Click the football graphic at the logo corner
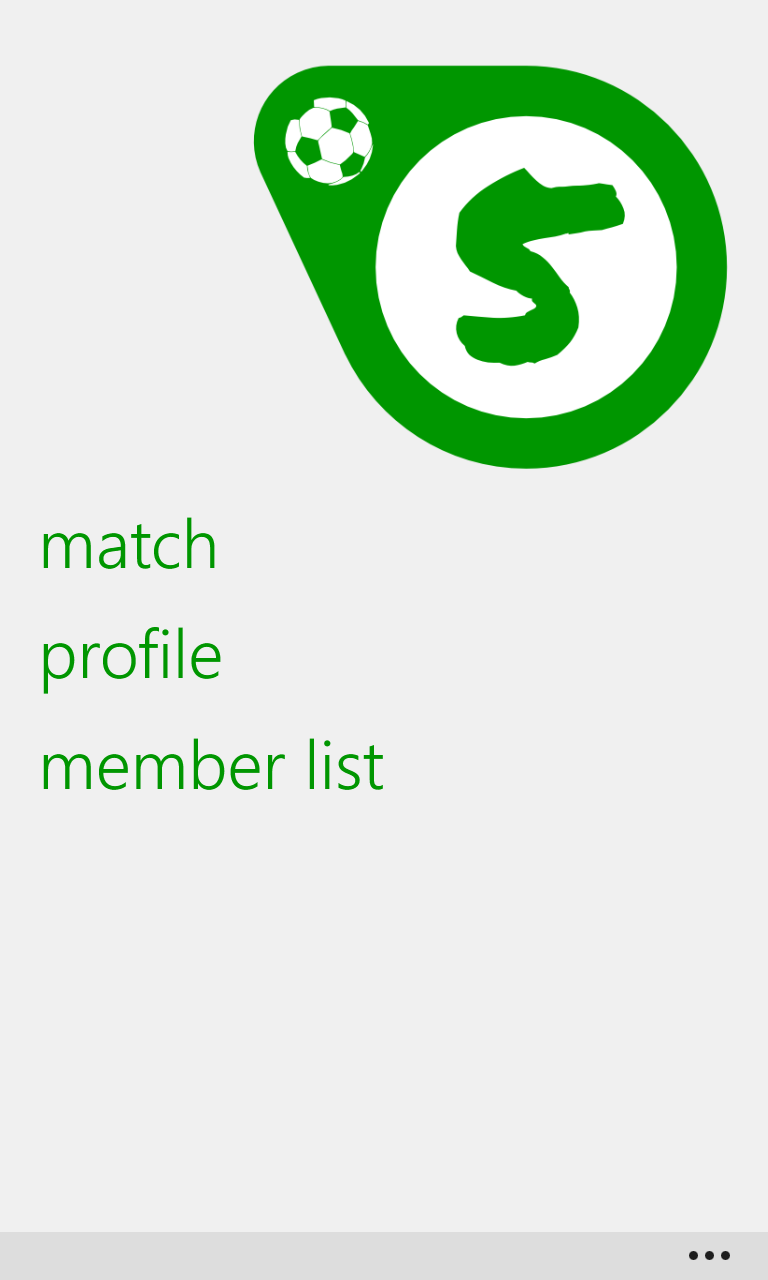768x1280 pixels. 327,140
